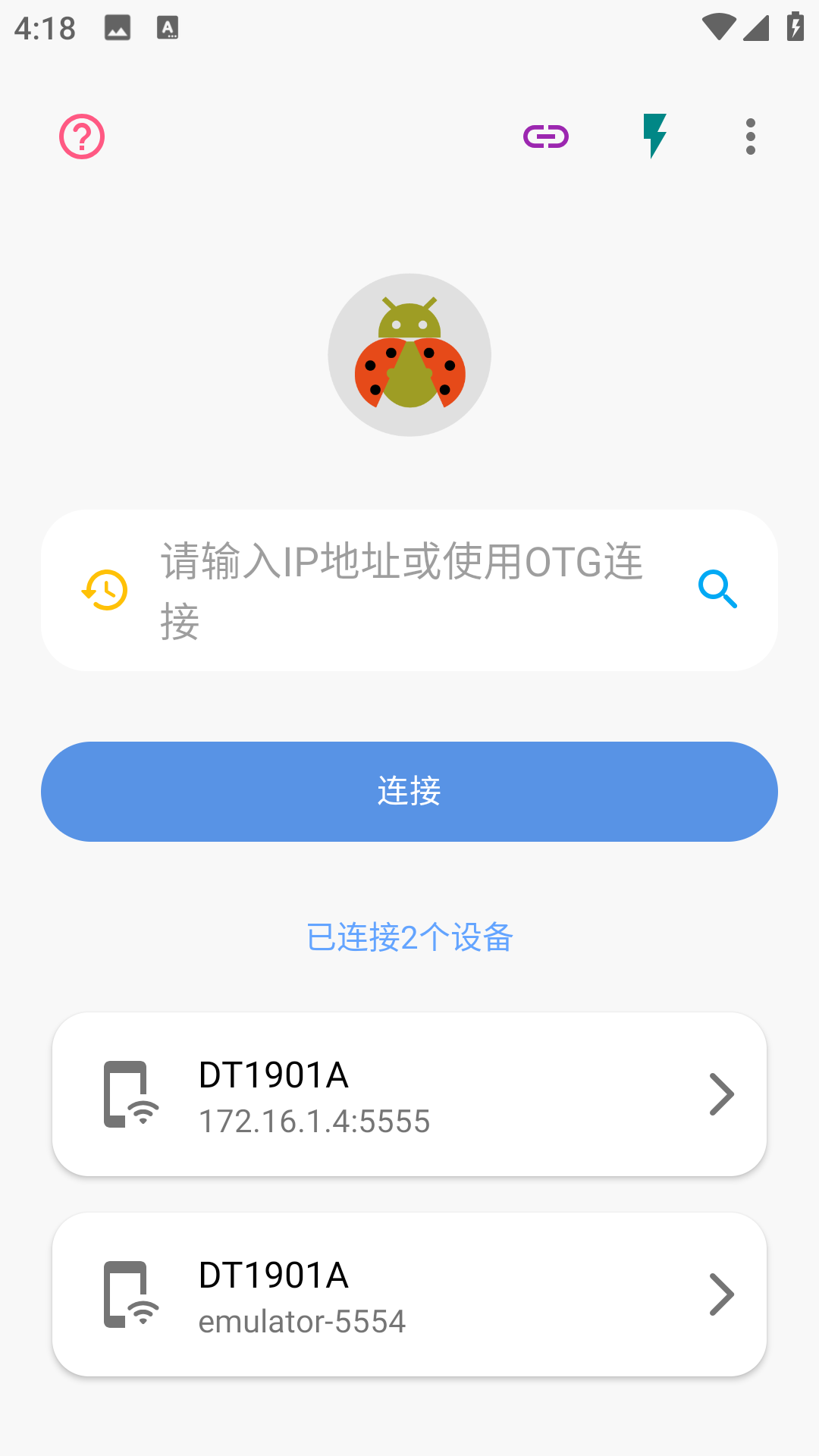The image size is (819, 1456).
Task: Select the DT1901A 172.16.1.4:5555 device card
Action: pyautogui.click(x=409, y=1093)
